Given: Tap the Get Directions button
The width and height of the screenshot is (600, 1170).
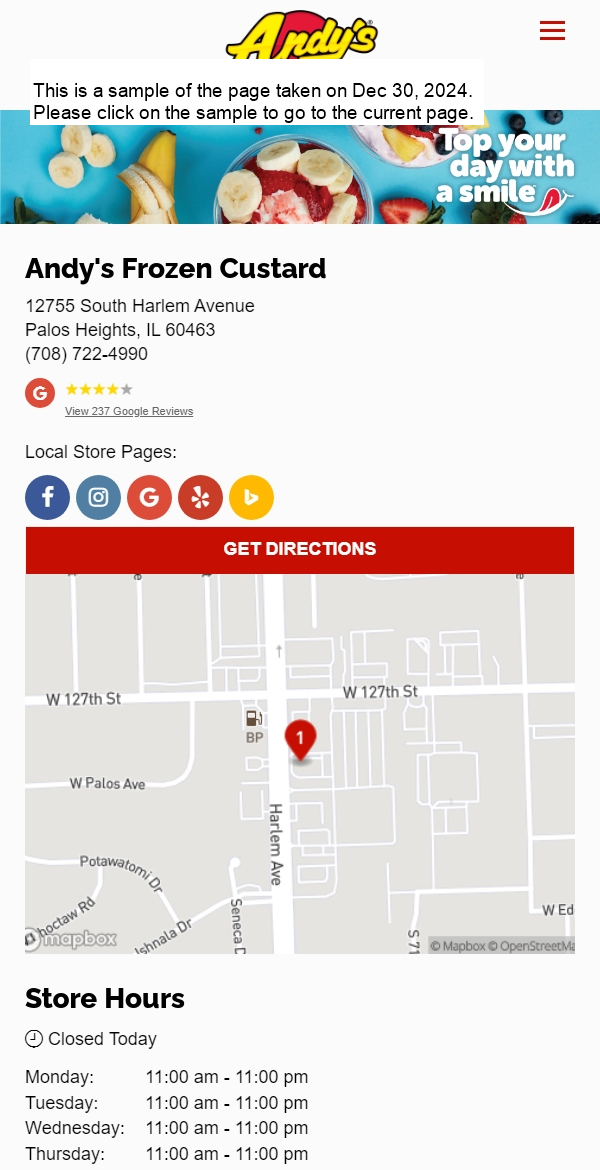Looking at the screenshot, I should [x=300, y=549].
